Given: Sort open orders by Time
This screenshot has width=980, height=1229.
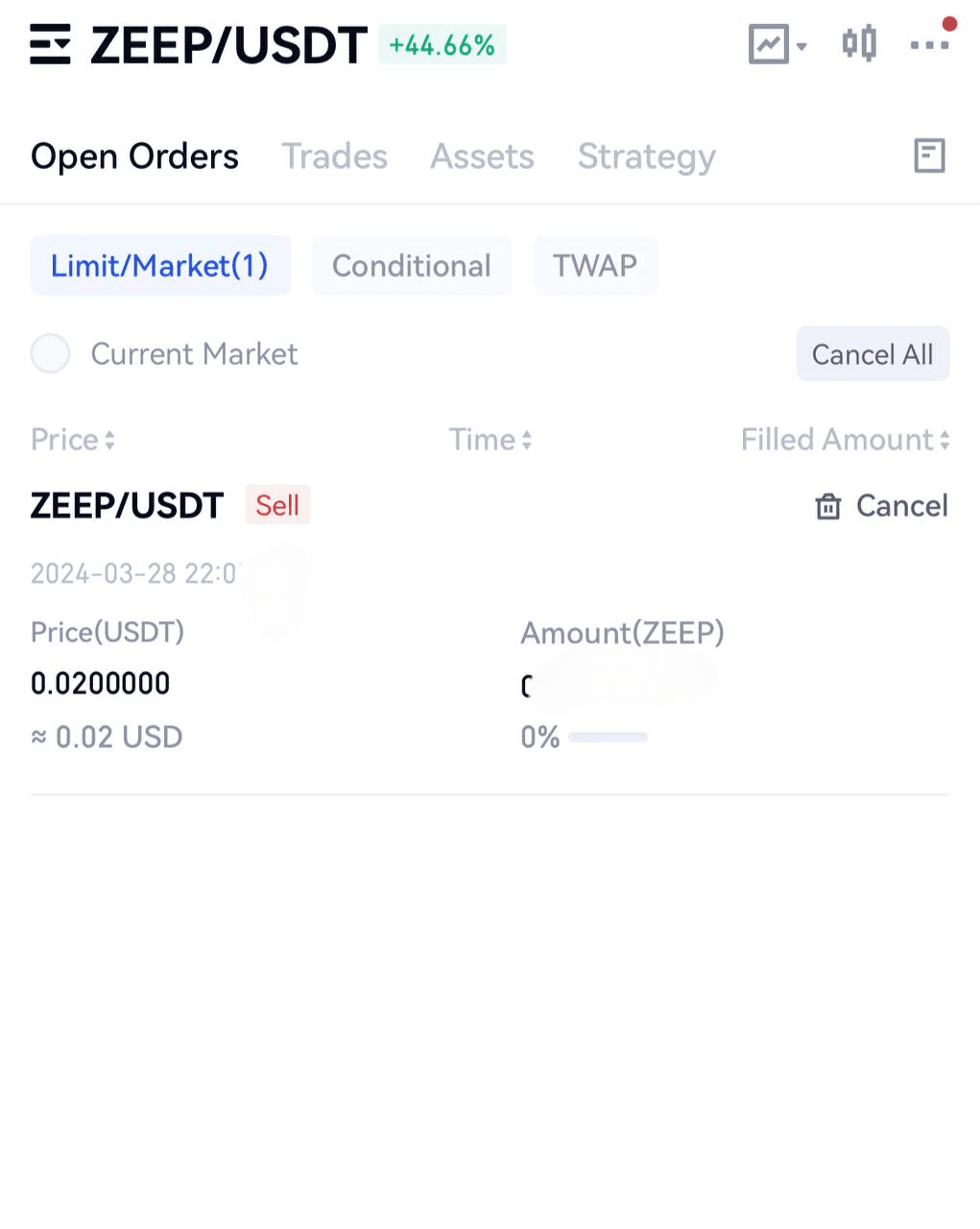Looking at the screenshot, I should pyautogui.click(x=490, y=440).
